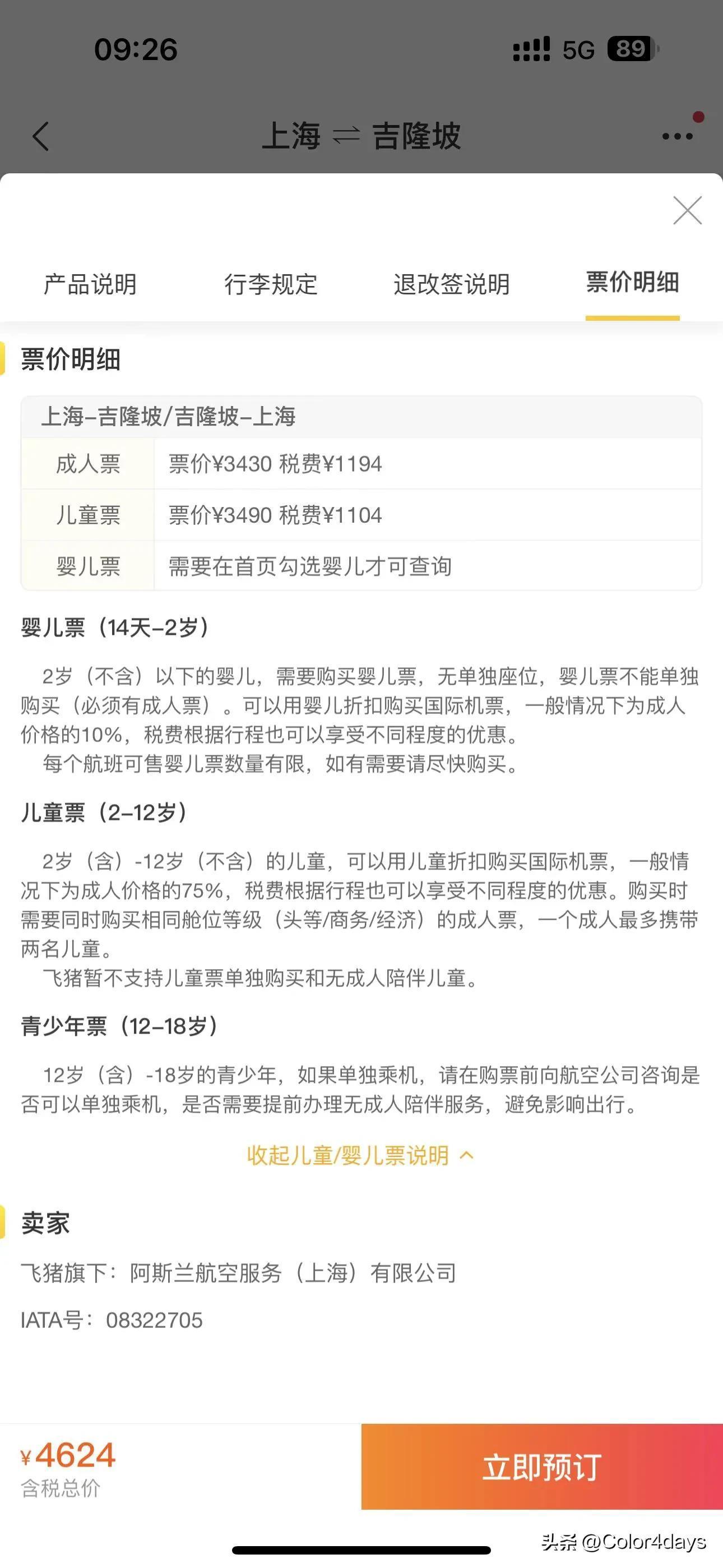Switch to the 行李规定 tab
This screenshot has height=1568, width=723.
click(x=271, y=284)
